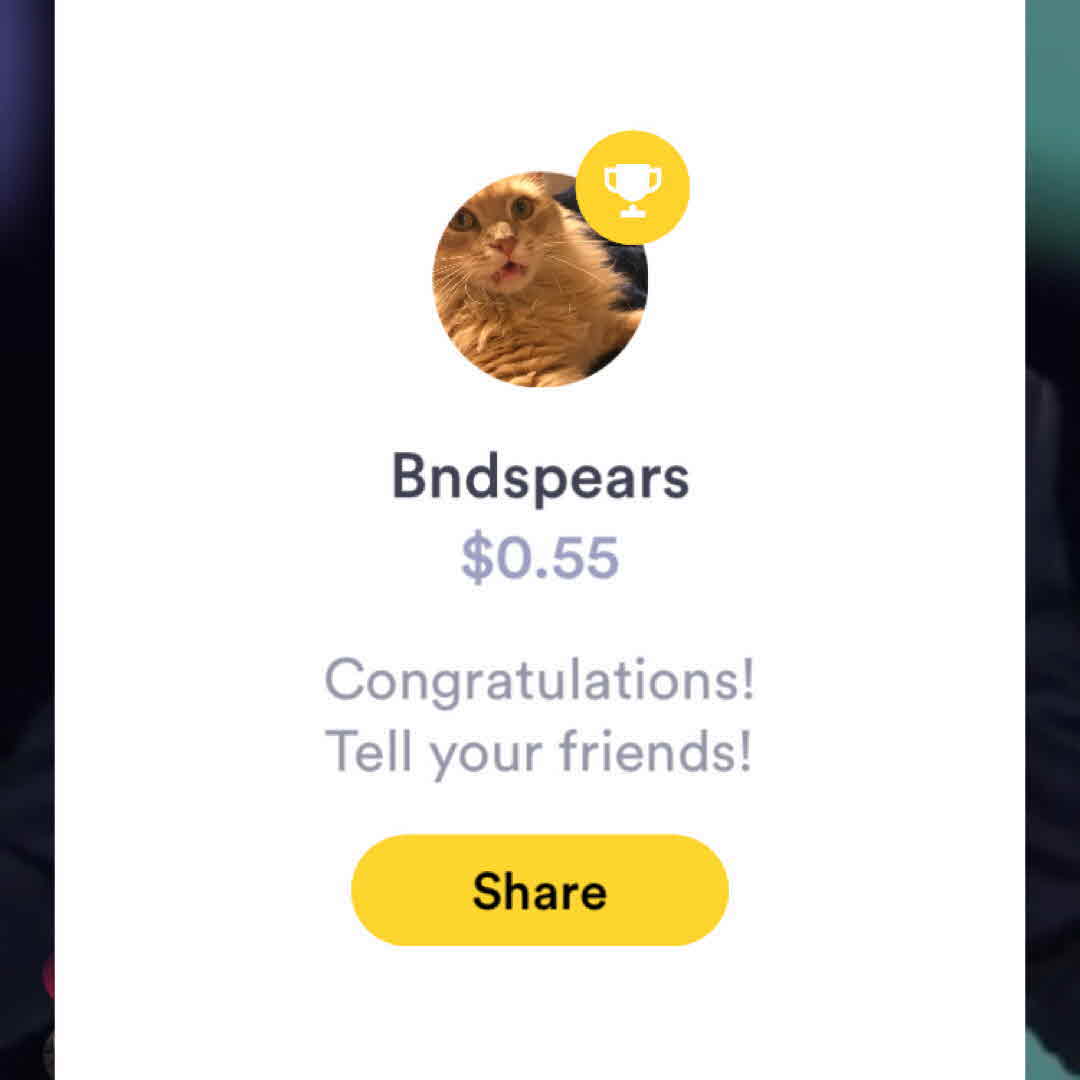Tap the yellow Share button
The width and height of the screenshot is (1080, 1080).
[x=539, y=890]
